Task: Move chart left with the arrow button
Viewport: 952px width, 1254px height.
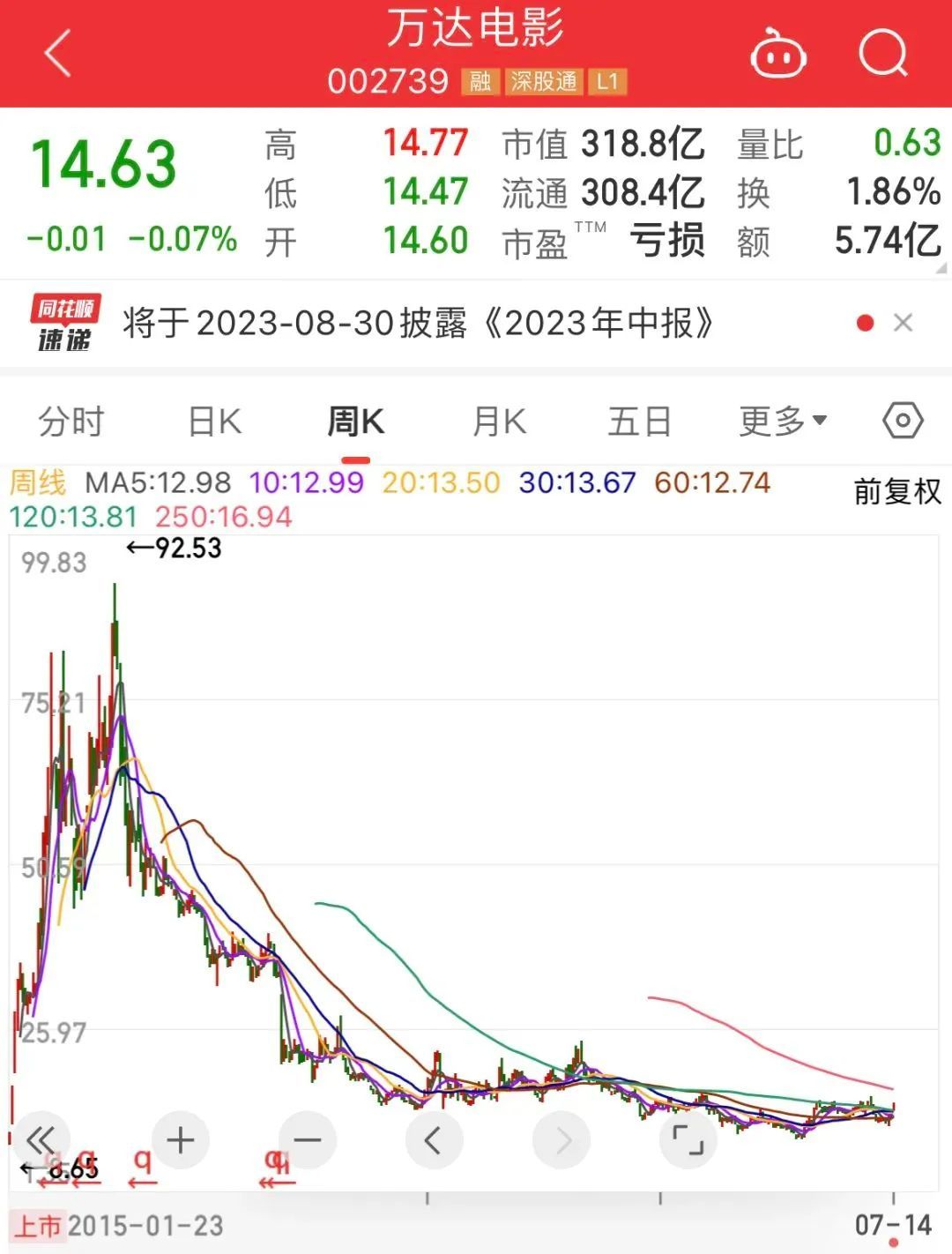Action: coord(434,1140)
